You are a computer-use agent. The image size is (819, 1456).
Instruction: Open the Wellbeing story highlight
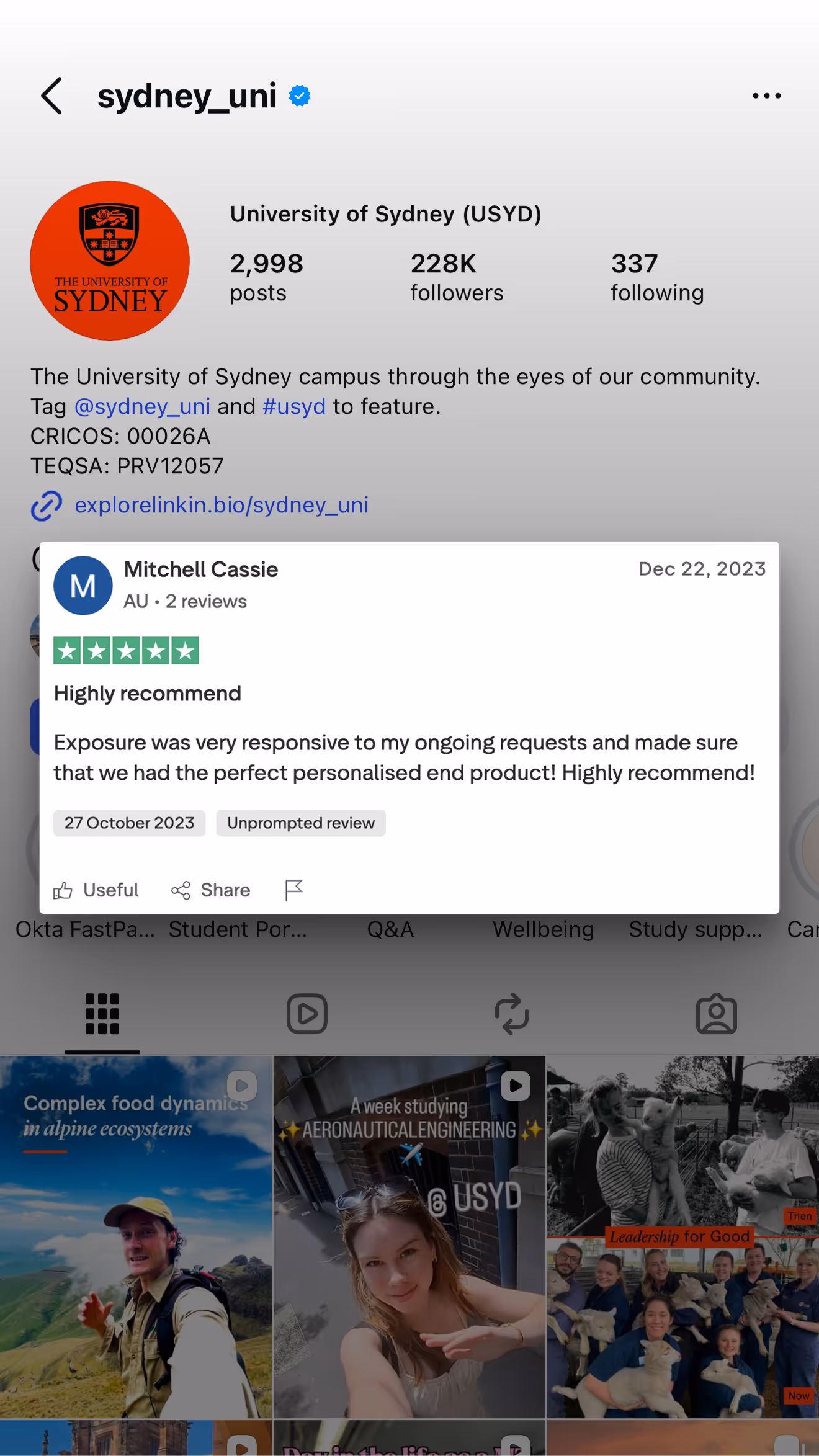543,929
